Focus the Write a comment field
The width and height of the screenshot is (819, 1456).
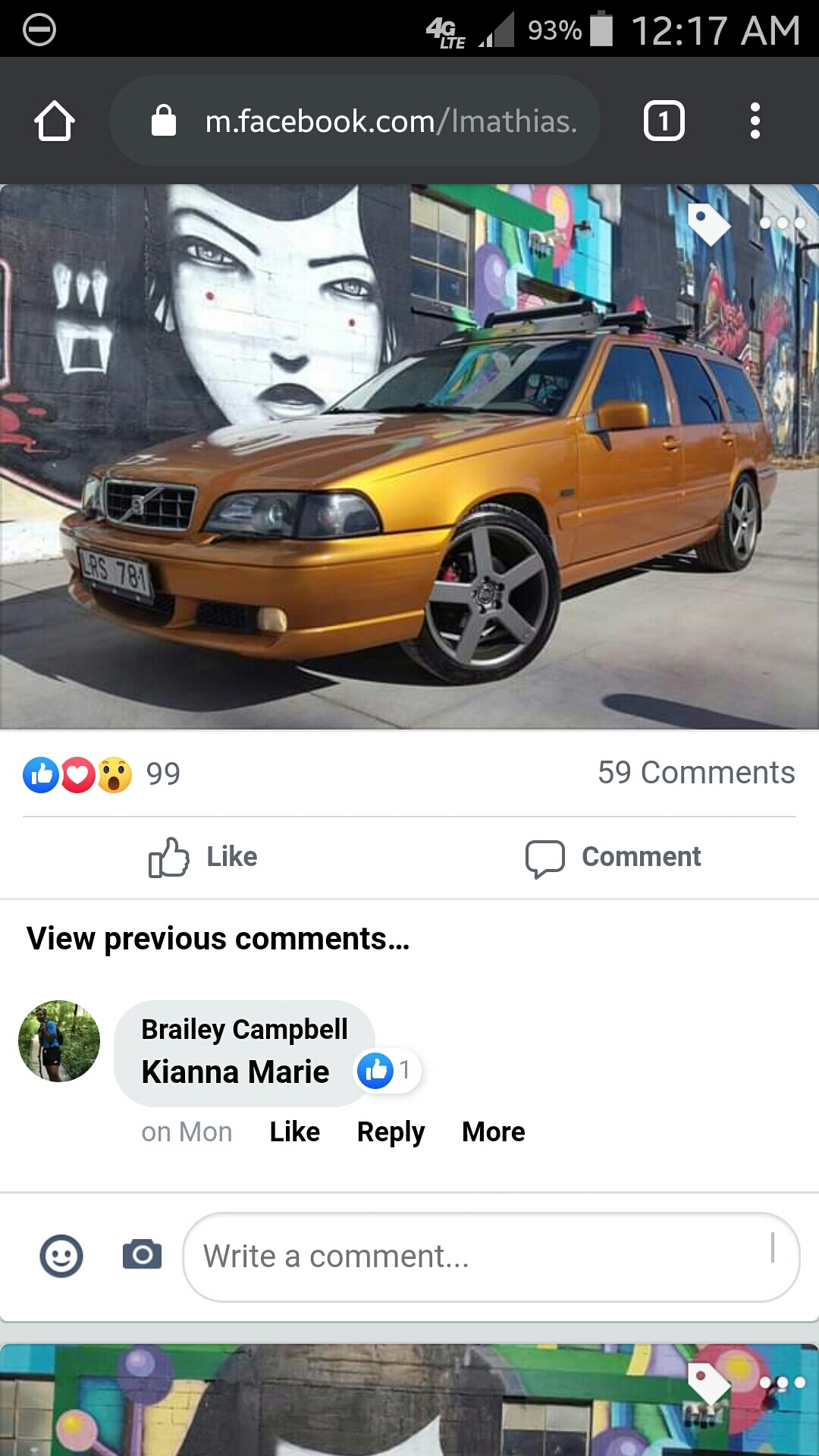(485, 1257)
